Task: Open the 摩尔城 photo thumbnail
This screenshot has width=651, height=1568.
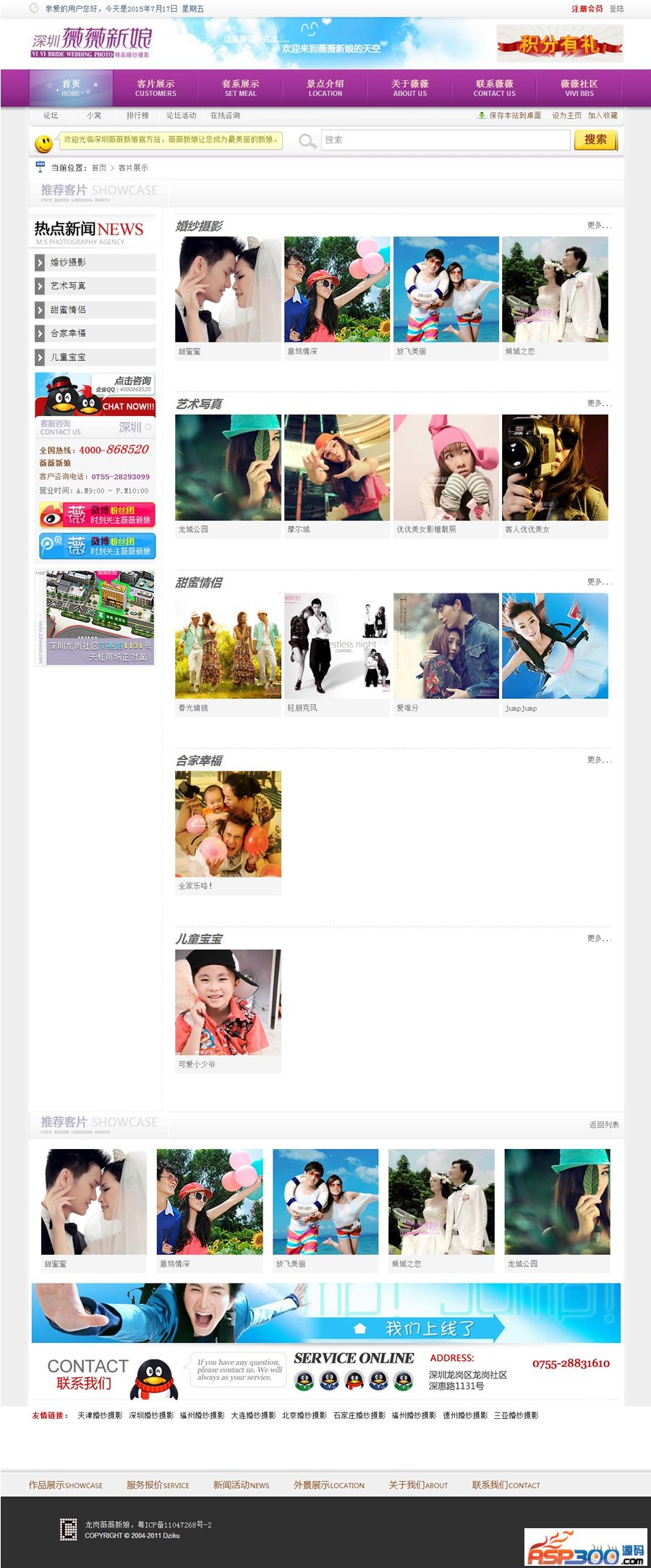Action: pyautogui.click(x=336, y=467)
